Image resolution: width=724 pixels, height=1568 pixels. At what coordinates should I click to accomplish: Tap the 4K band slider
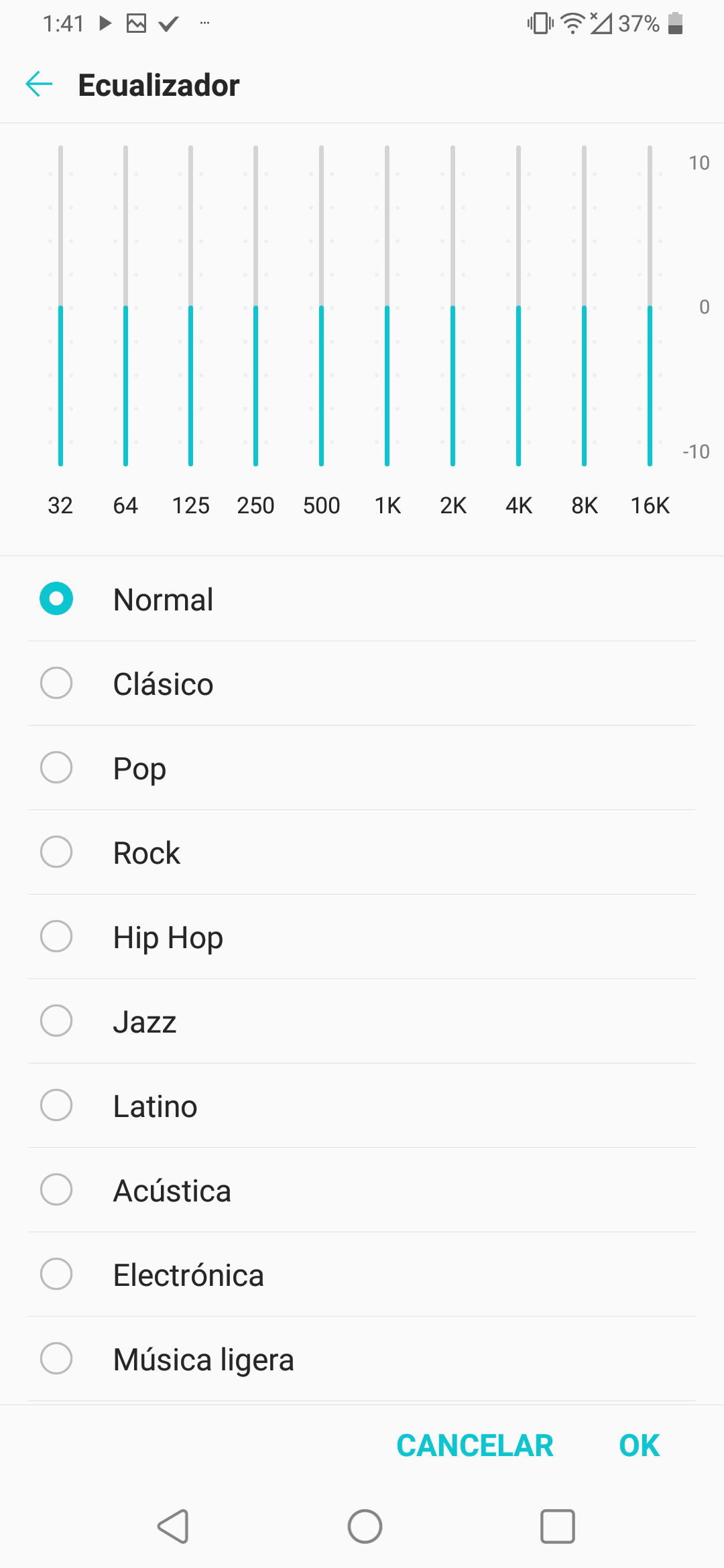pos(518,306)
